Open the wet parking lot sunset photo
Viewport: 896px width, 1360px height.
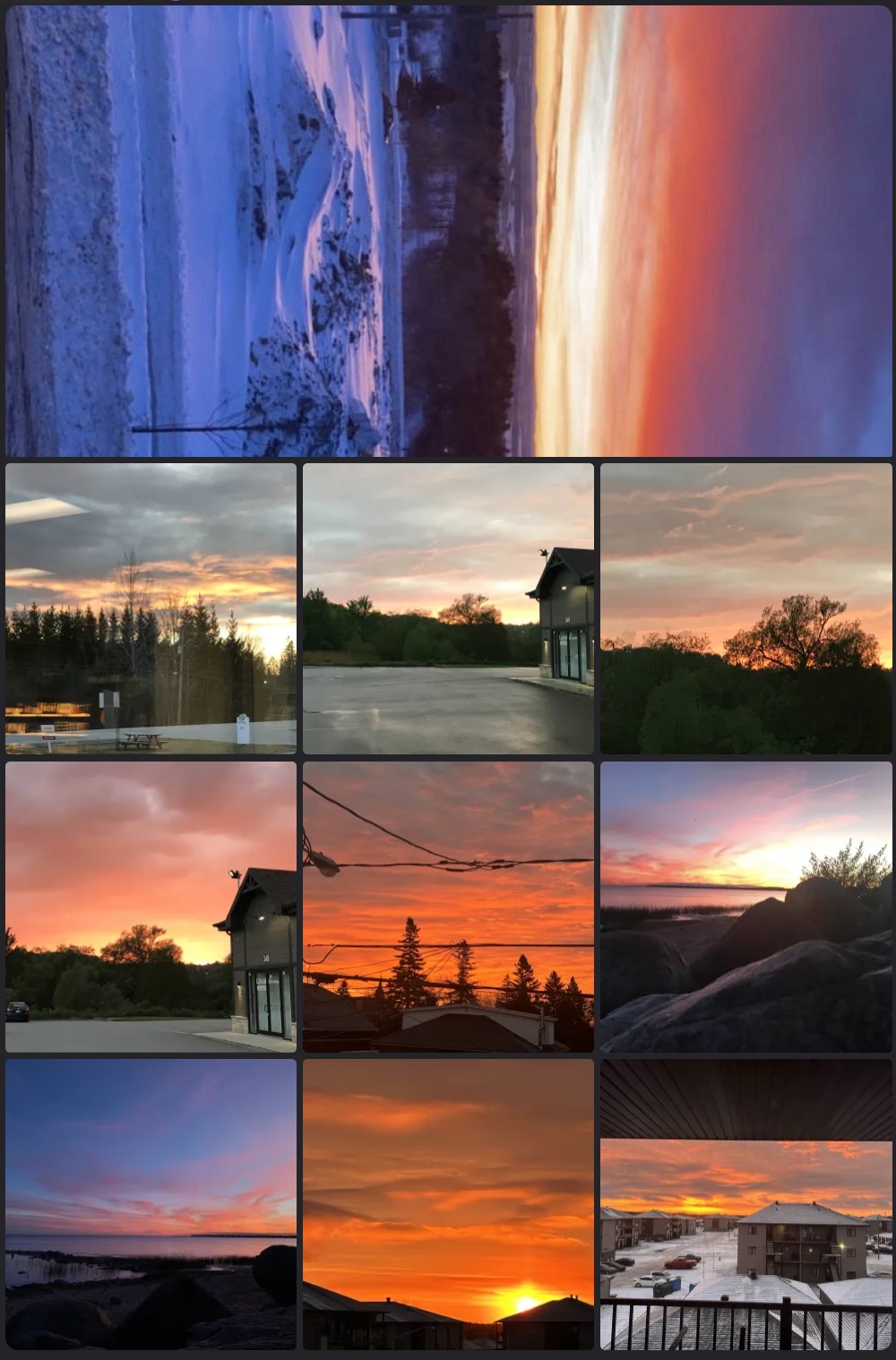(x=448, y=608)
